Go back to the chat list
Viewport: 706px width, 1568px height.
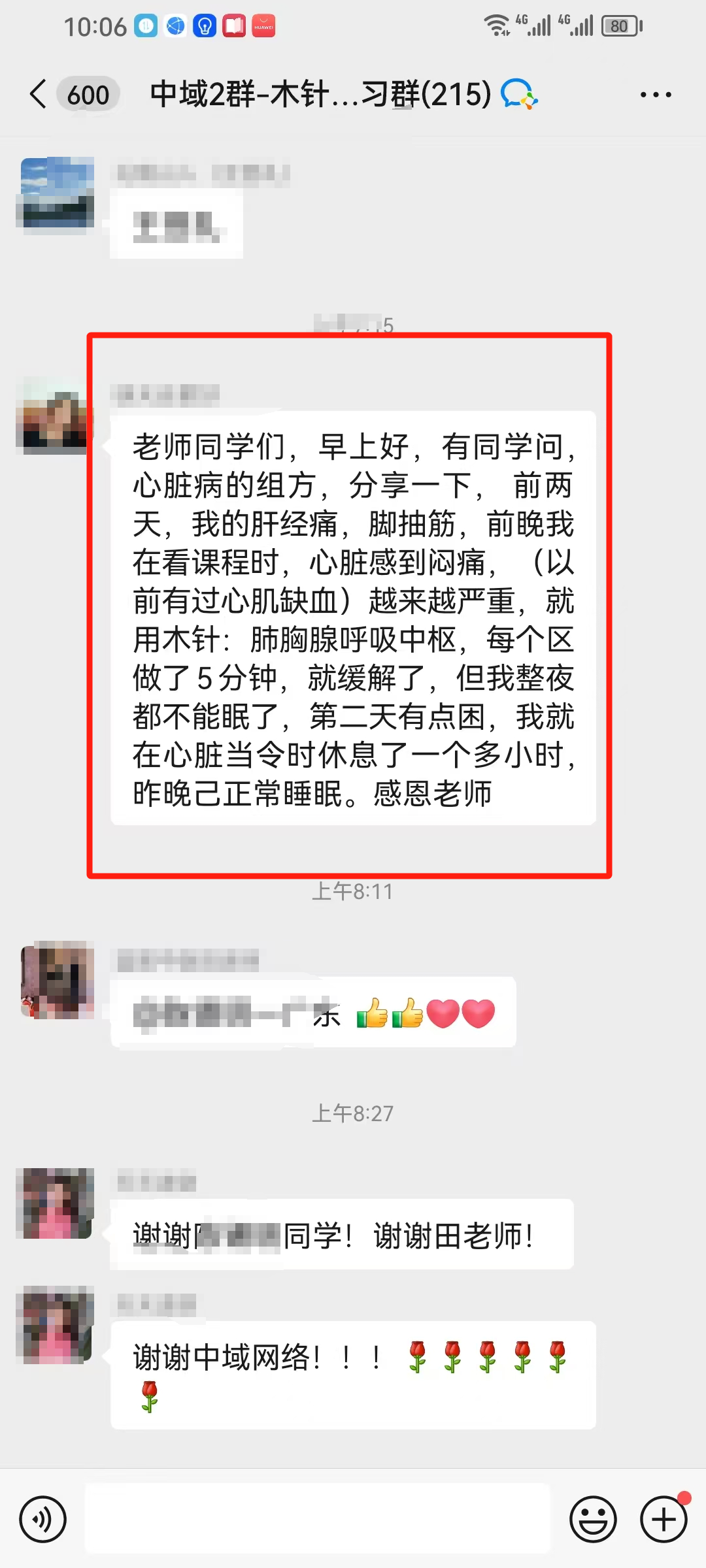click(39, 94)
